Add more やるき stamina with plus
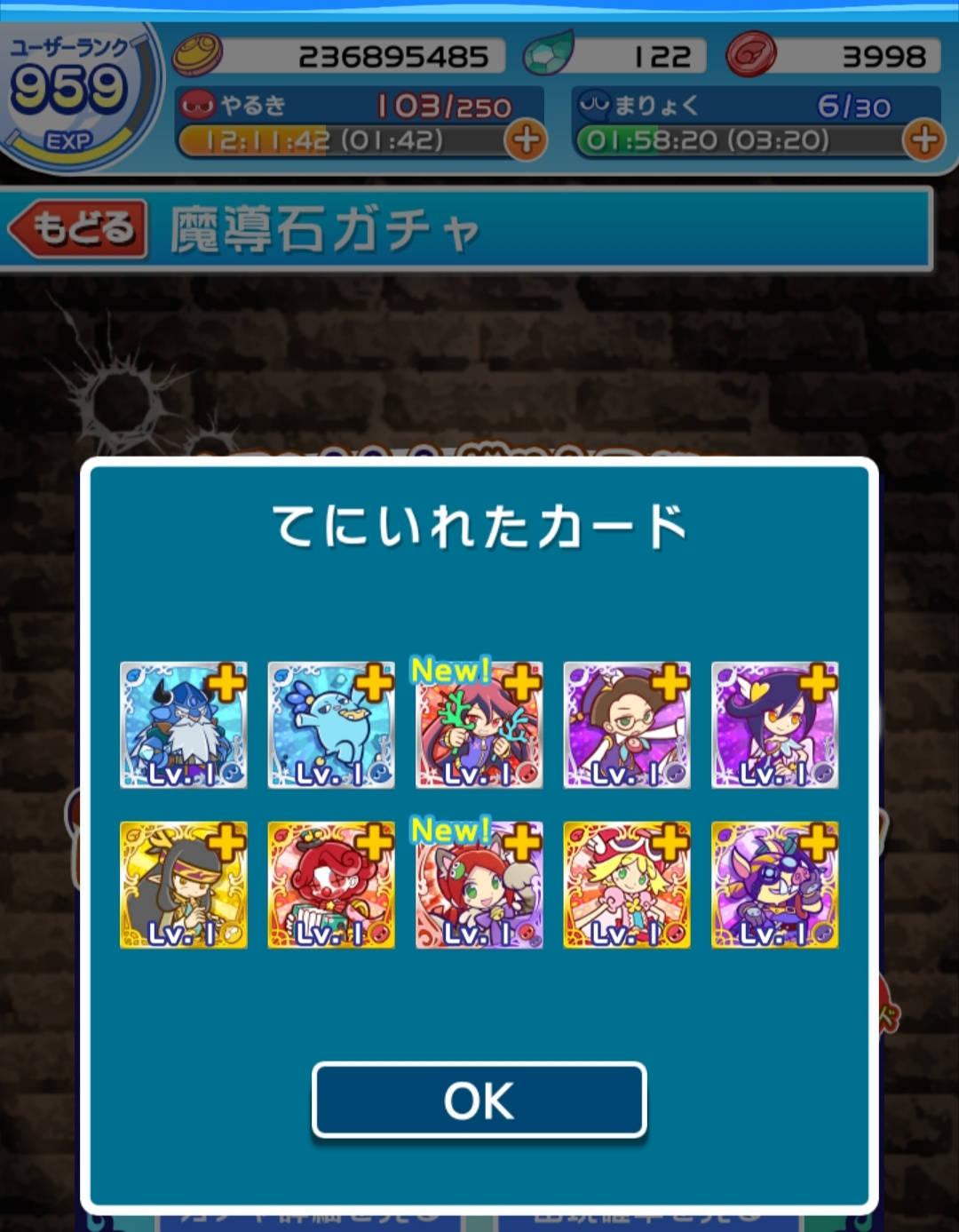 (525, 140)
